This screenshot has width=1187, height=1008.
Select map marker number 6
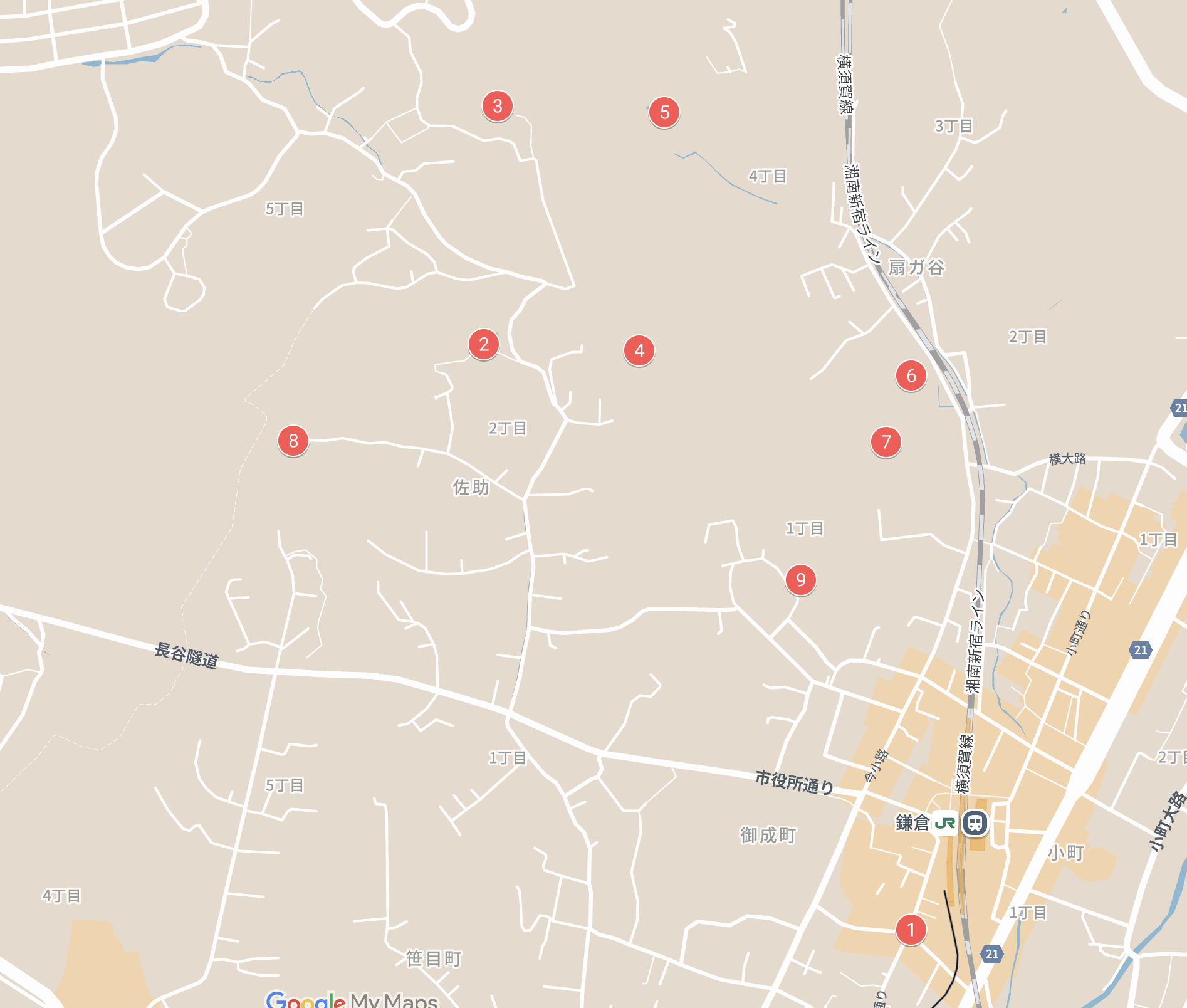pos(911,375)
